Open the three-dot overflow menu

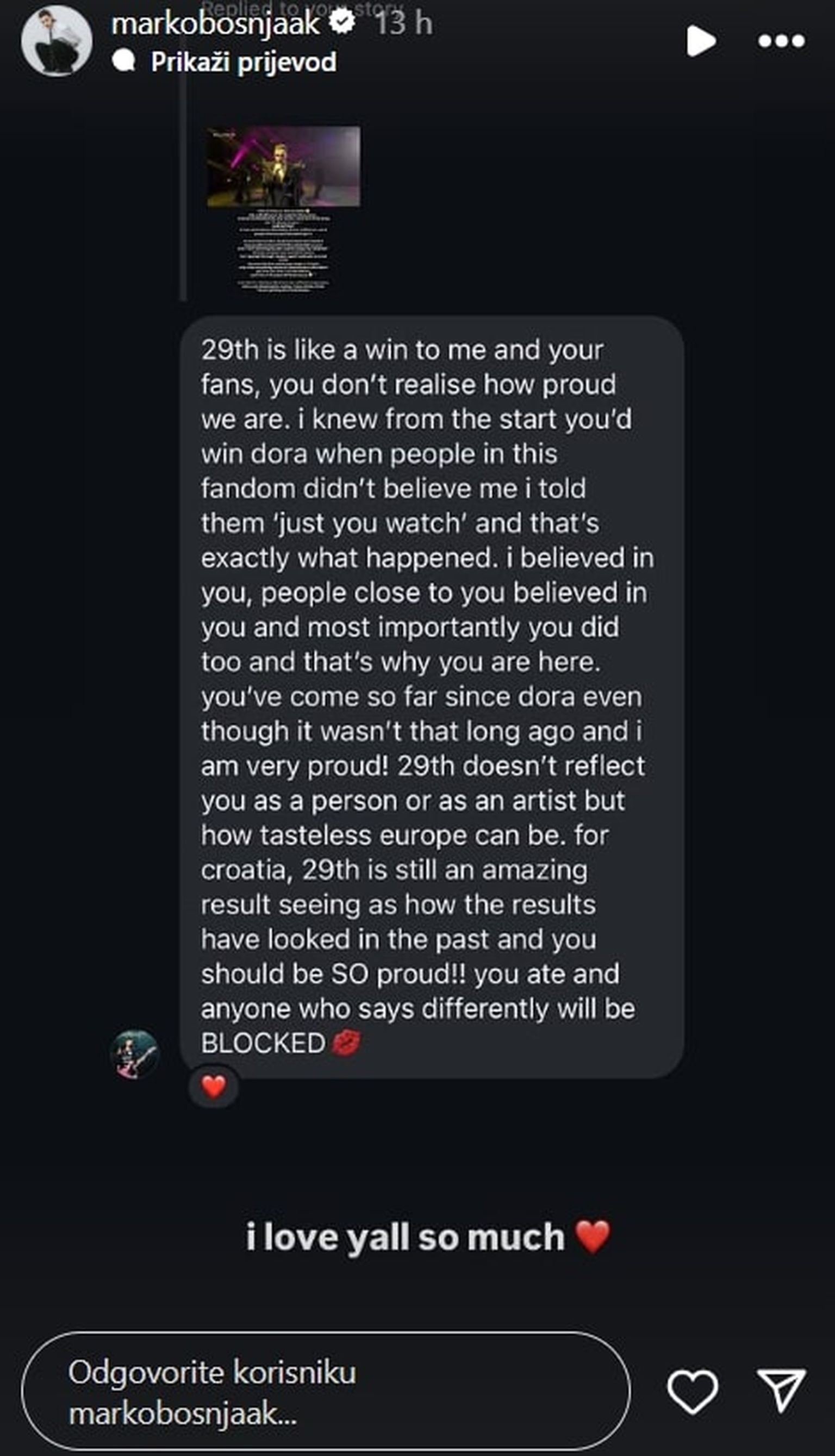pos(781,41)
